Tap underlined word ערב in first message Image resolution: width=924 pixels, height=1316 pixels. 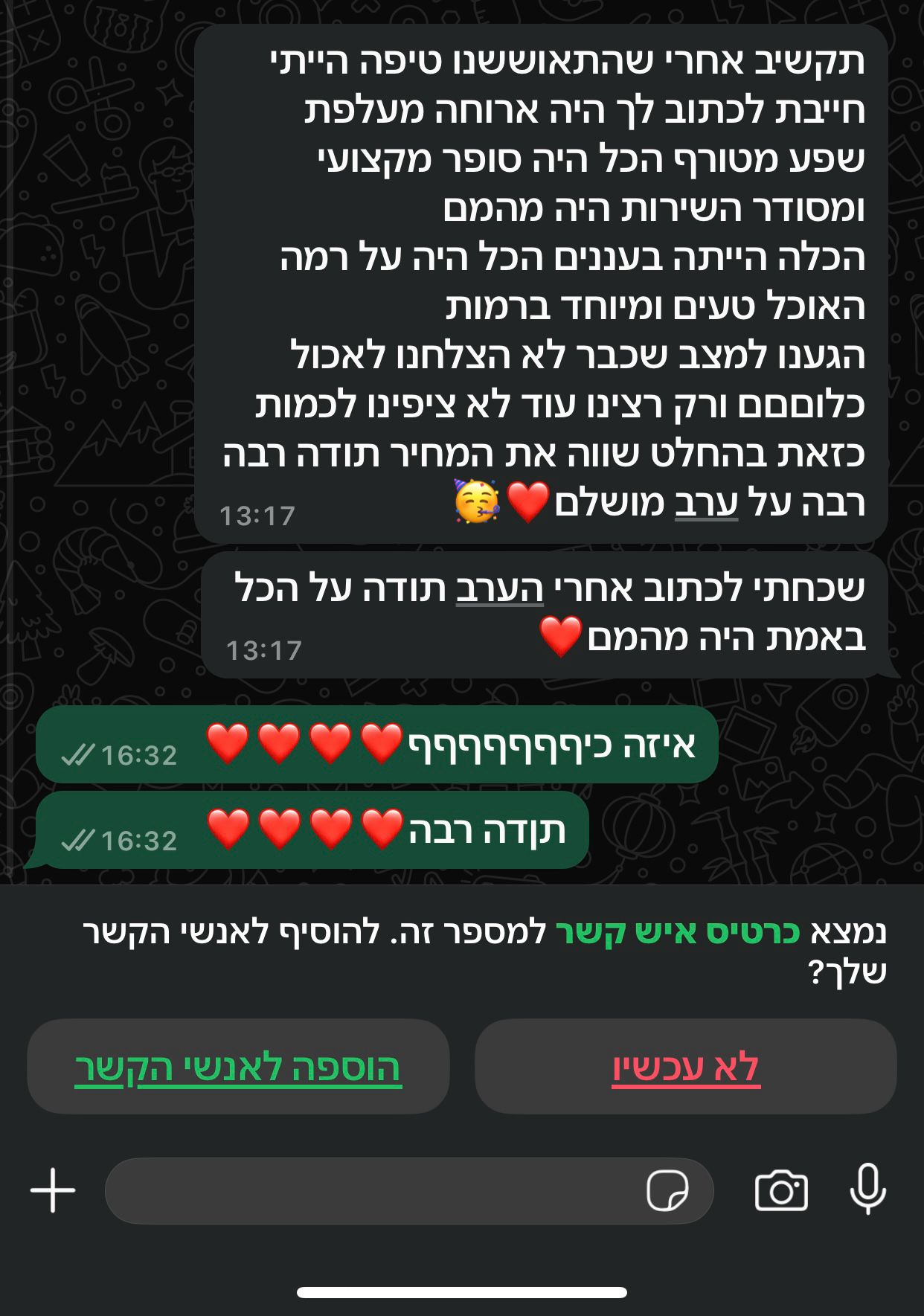click(x=706, y=504)
